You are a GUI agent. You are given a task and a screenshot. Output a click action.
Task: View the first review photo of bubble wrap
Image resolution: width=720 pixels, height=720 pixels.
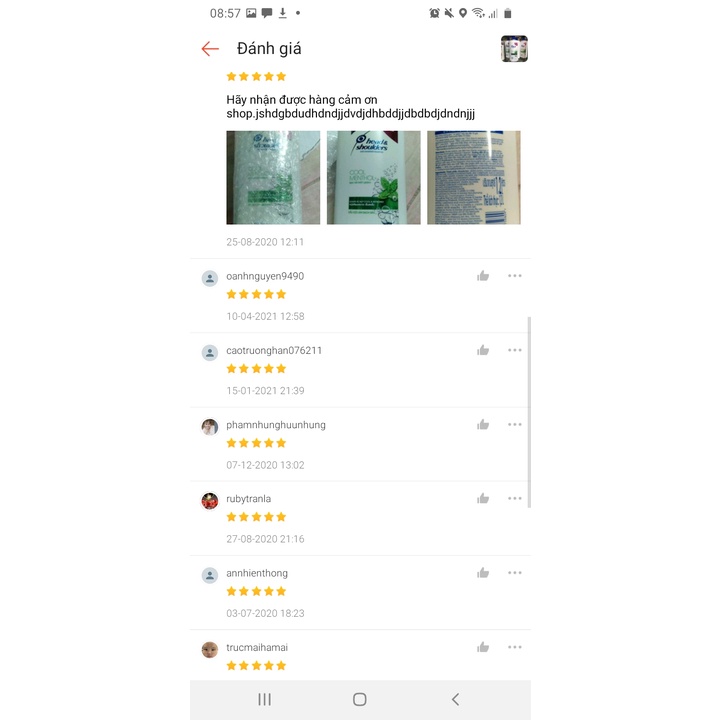(x=273, y=177)
